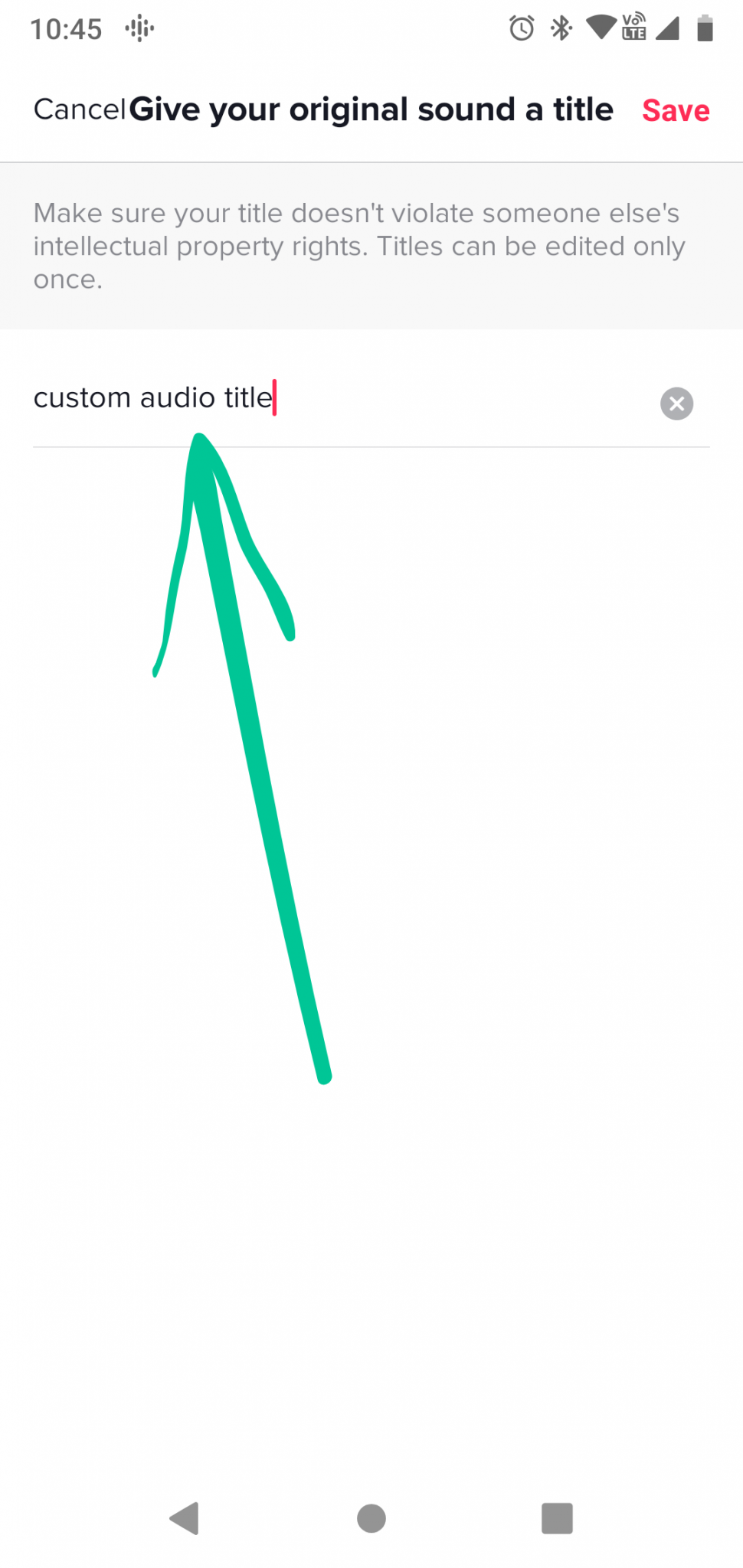This screenshot has height=1568, width=743.
Task: Go to the home screen
Action: point(371,1518)
